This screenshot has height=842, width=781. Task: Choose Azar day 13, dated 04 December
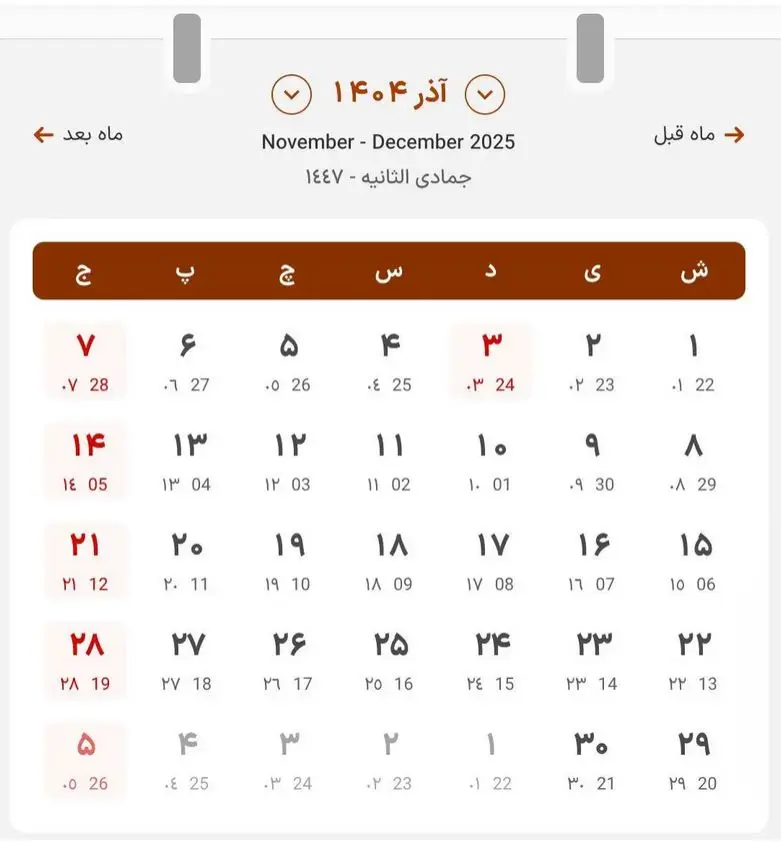pyautogui.click(x=188, y=461)
